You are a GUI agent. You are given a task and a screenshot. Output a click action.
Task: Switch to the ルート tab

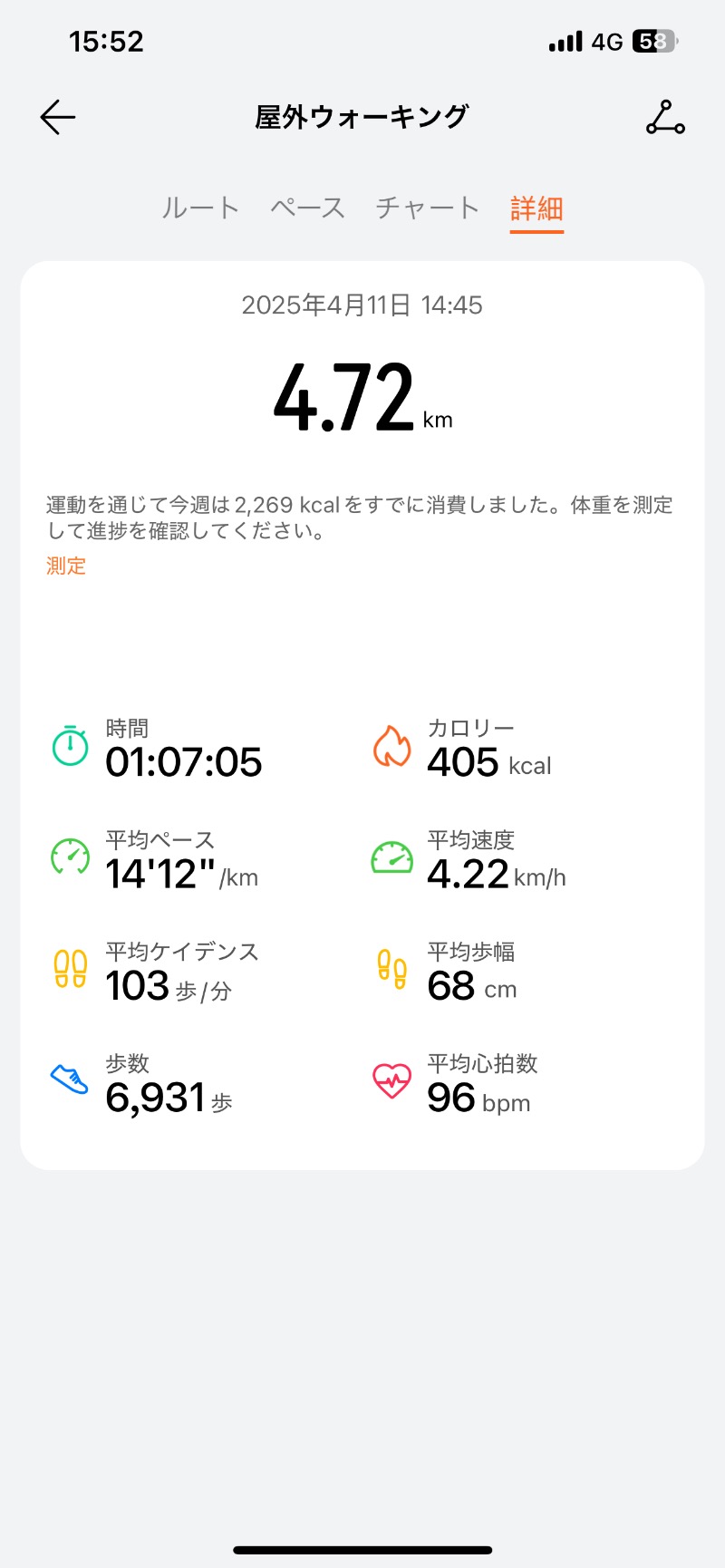(x=200, y=208)
